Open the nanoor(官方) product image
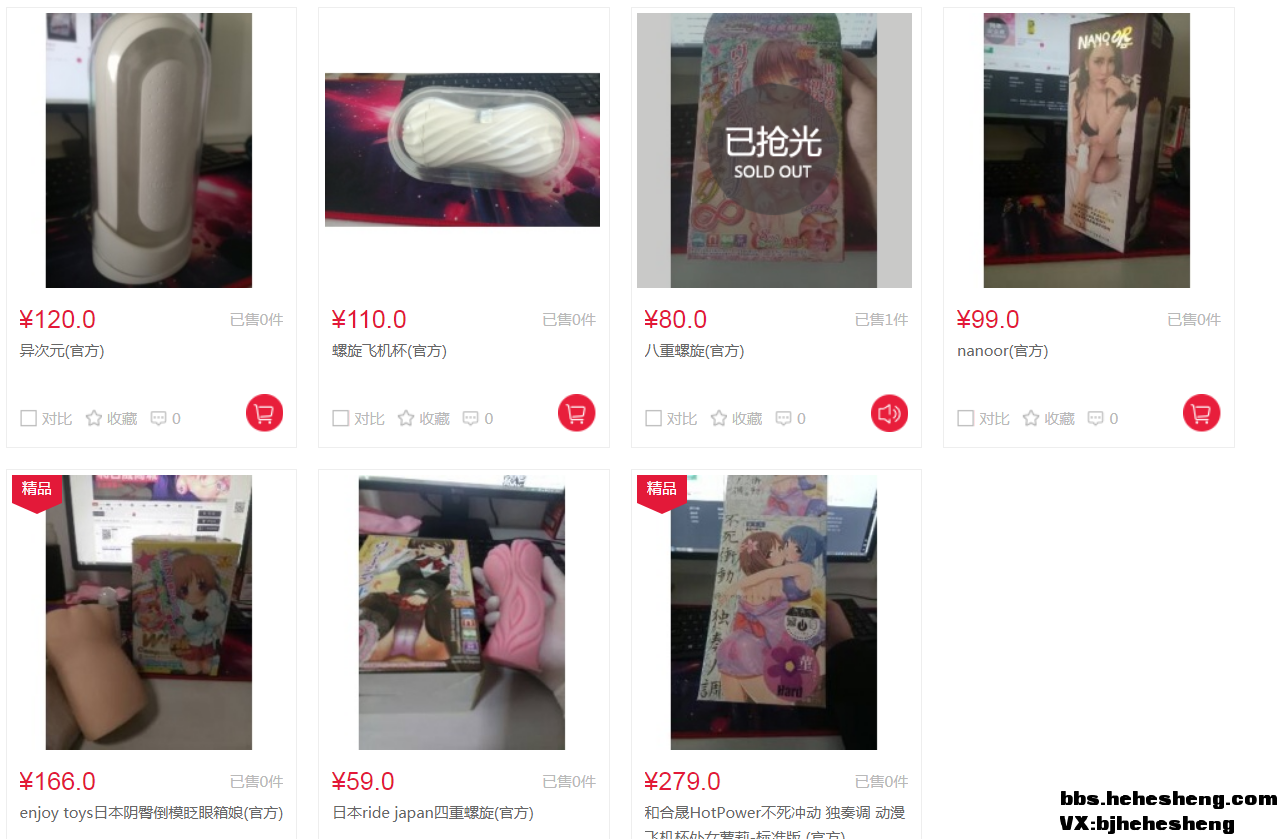 (1087, 150)
